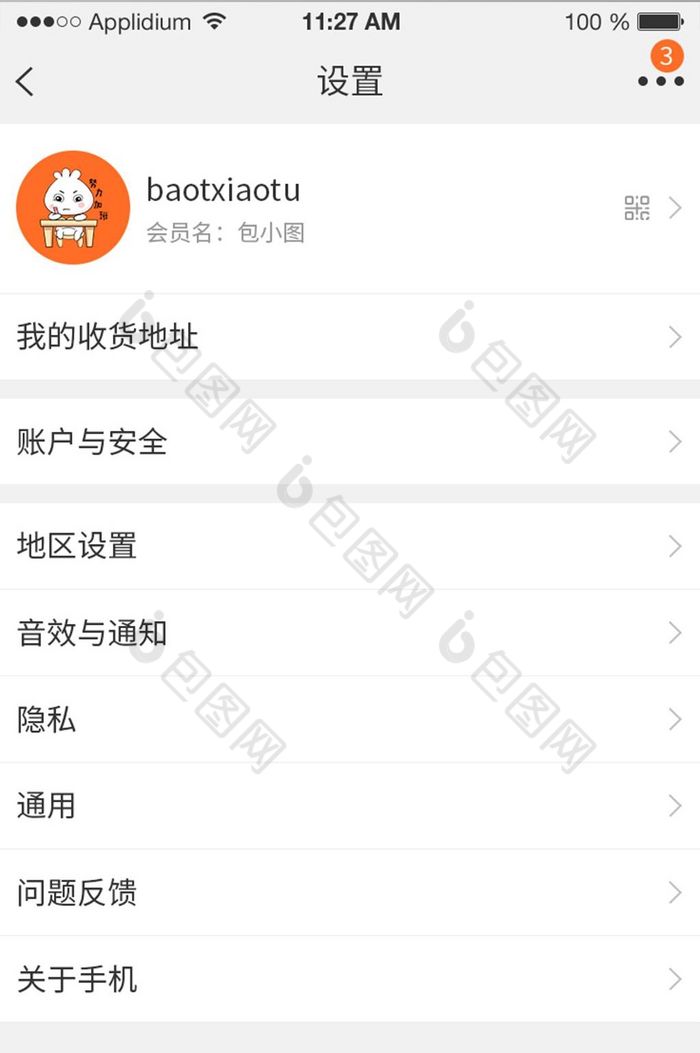The image size is (700, 1053).
Task: Go back from the 设置 screen
Action: point(26,81)
